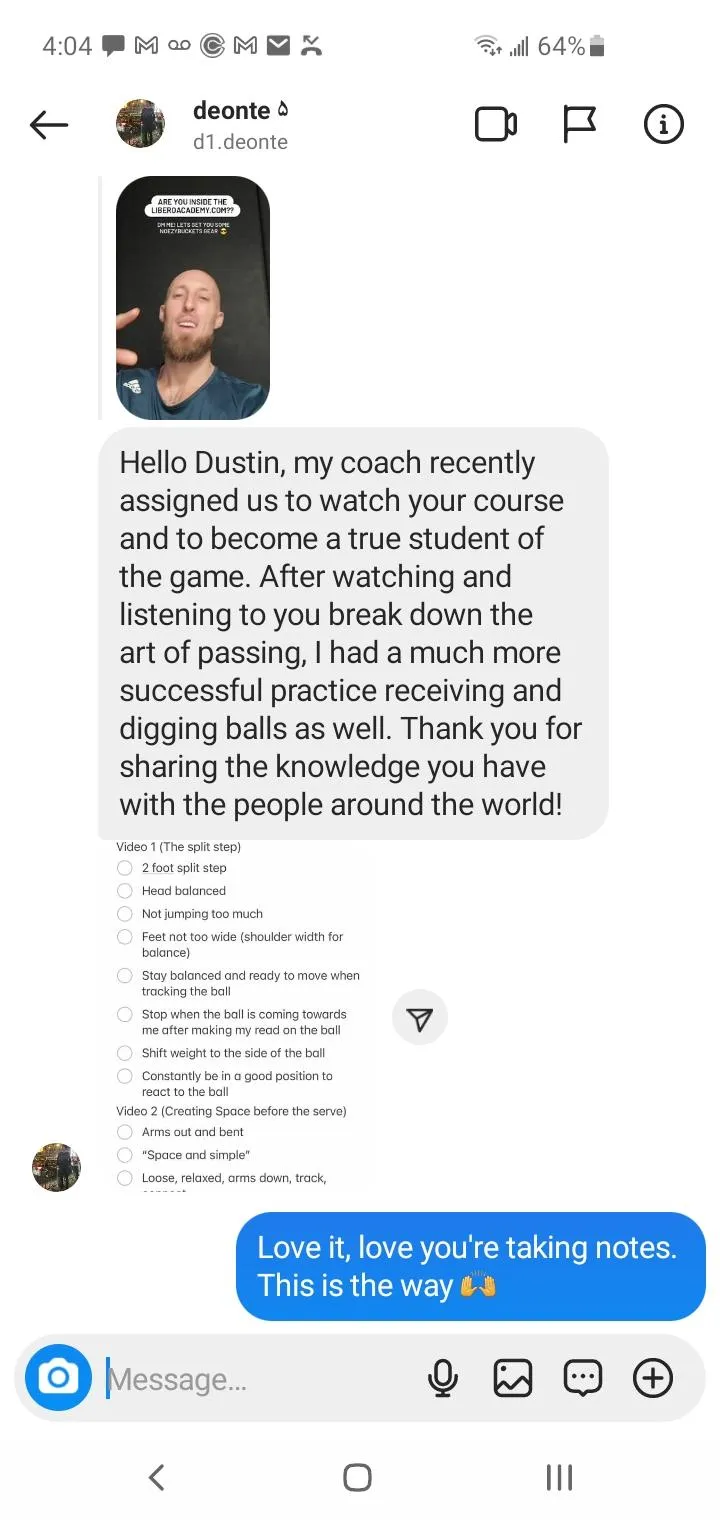Start a video call with deonte
Screen dimensions: 720x1520
pos(495,125)
